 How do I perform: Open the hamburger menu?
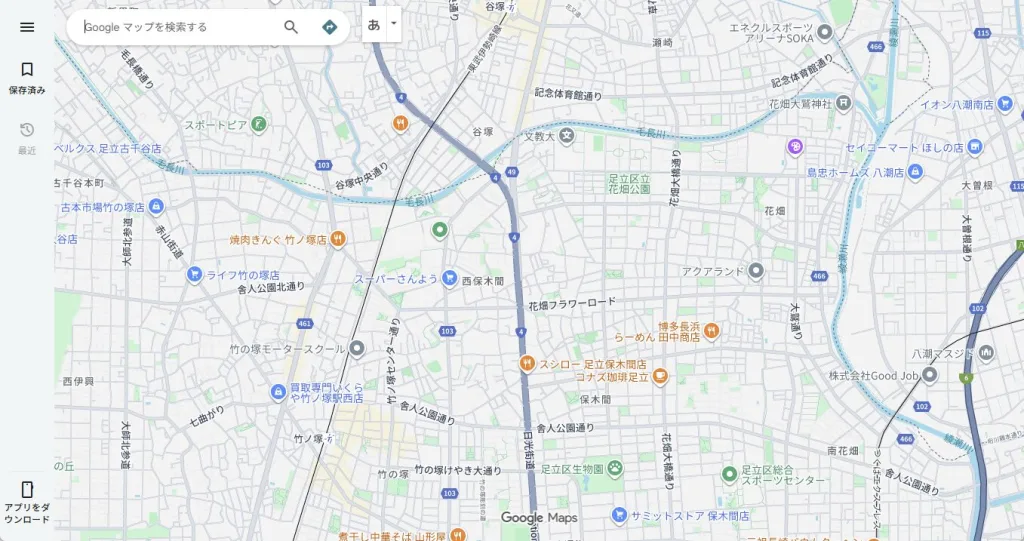coord(27,27)
